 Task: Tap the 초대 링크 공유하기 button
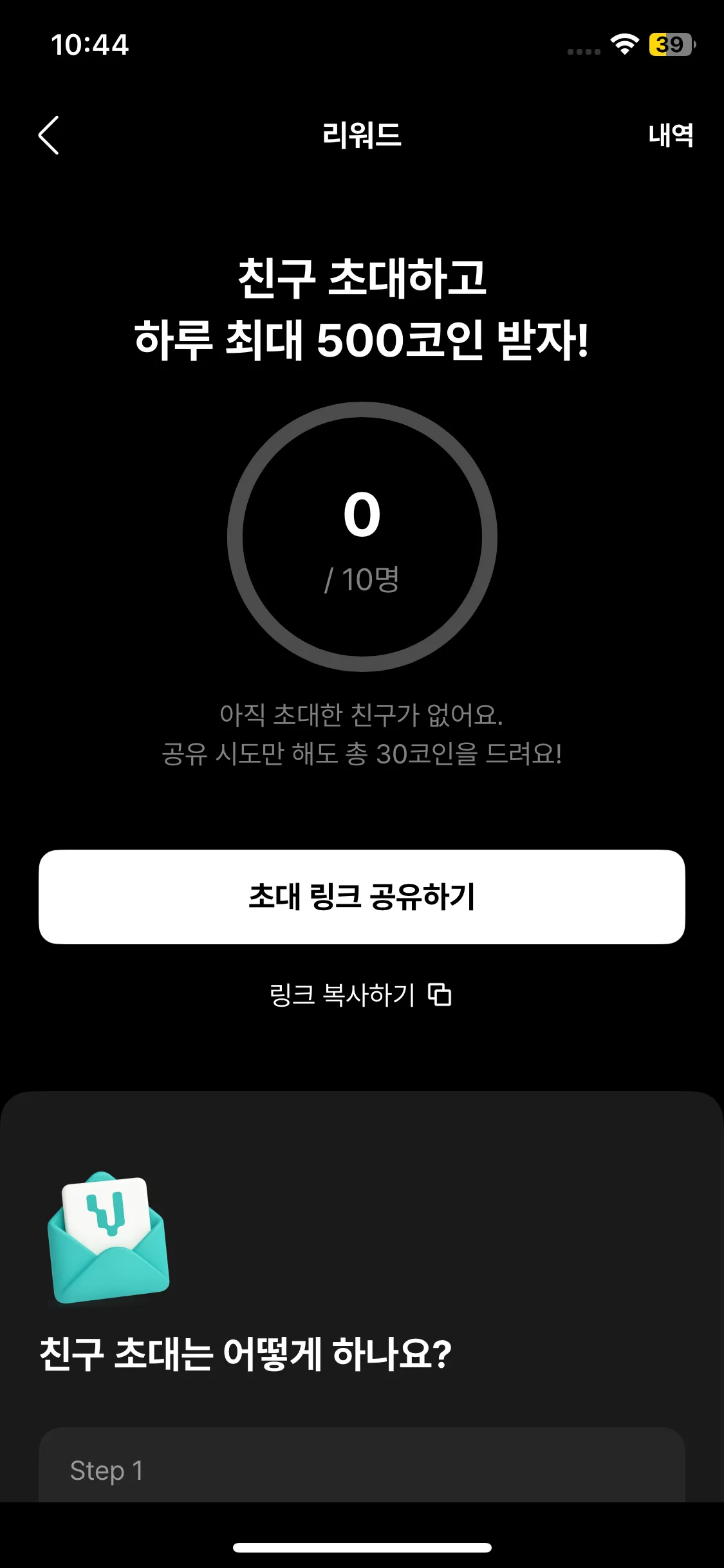click(x=362, y=897)
